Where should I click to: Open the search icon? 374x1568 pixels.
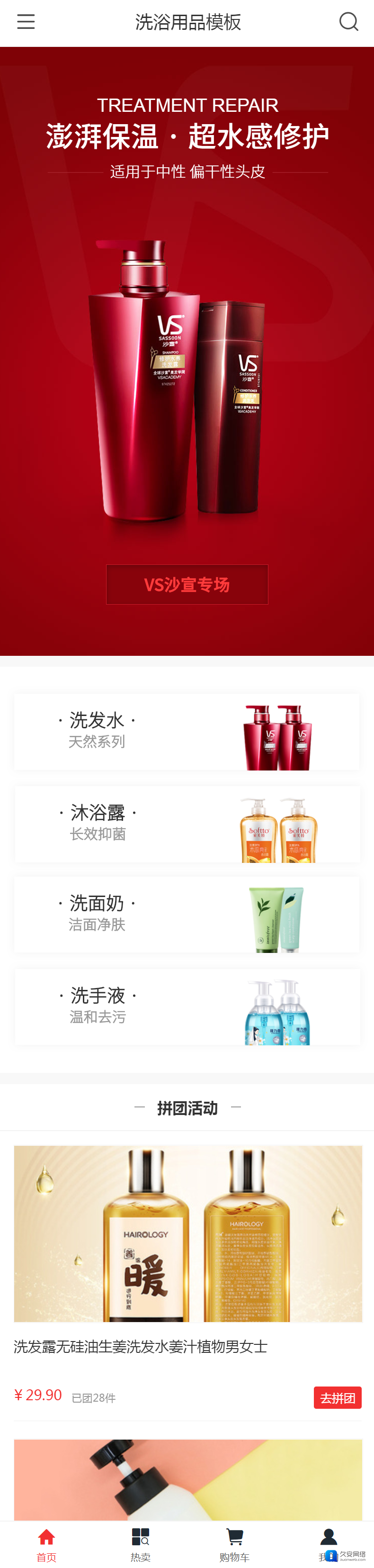[x=348, y=22]
